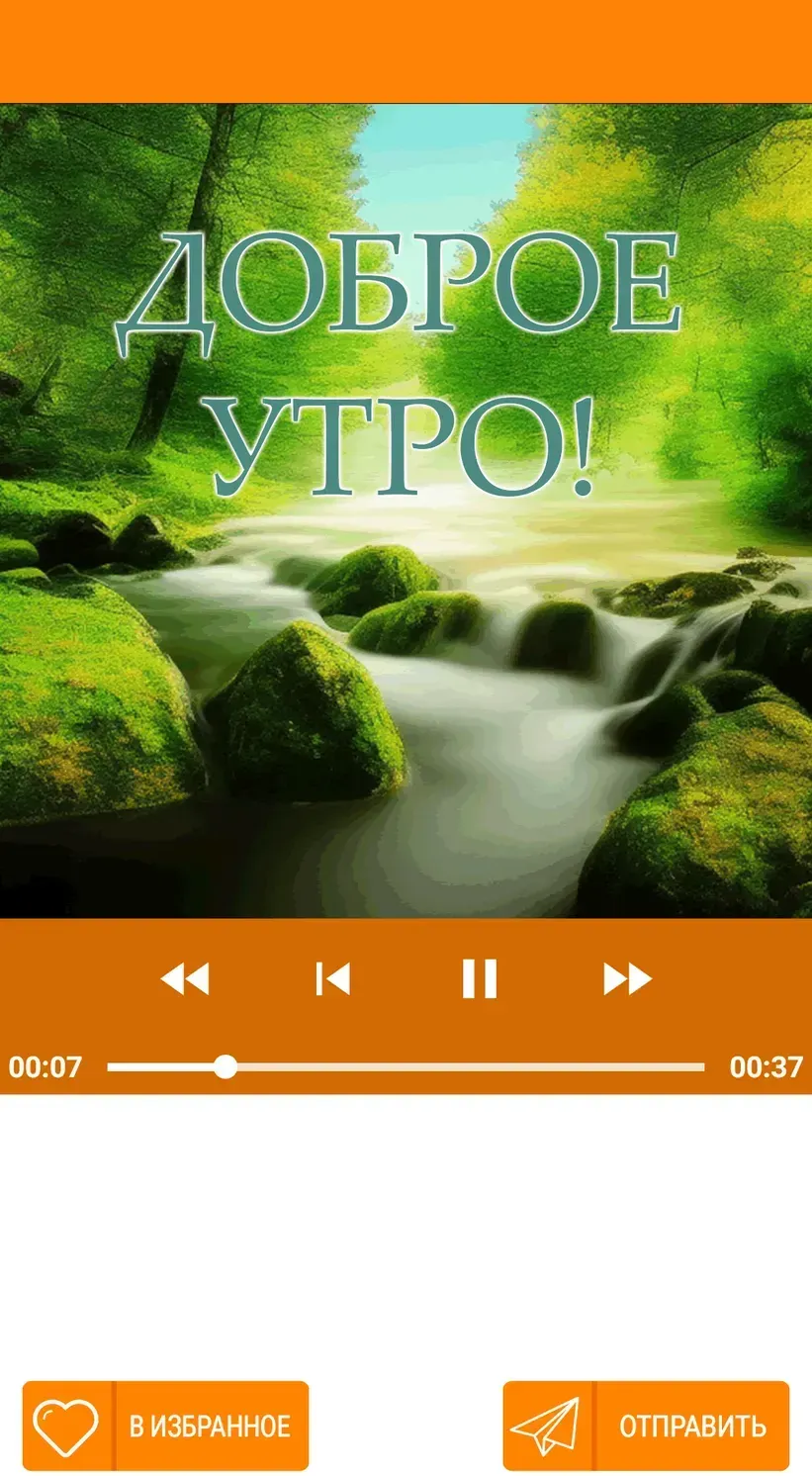
Task: Restart track using the previous-track icon
Action: point(333,978)
